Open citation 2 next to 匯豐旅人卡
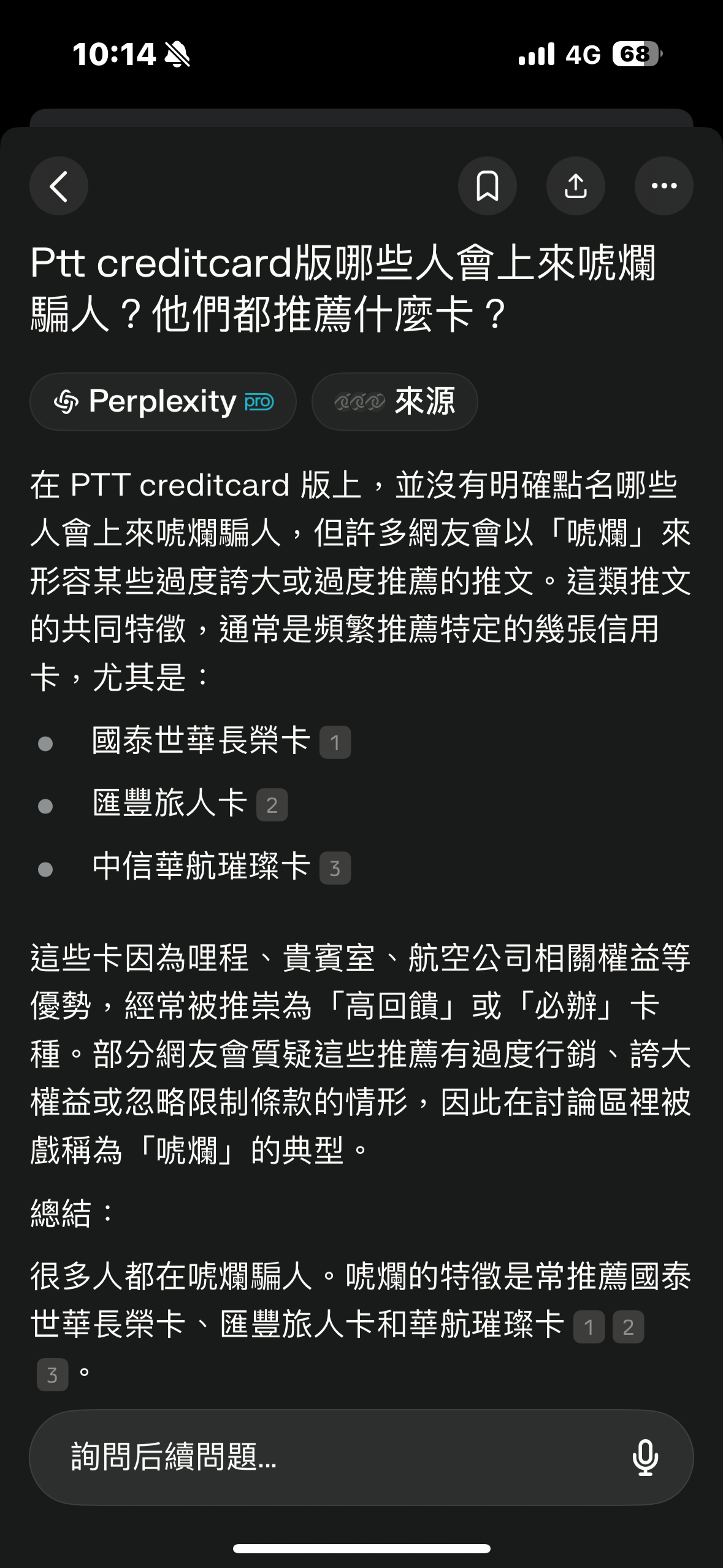Image resolution: width=723 pixels, height=1568 pixels. (x=272, y=805)
